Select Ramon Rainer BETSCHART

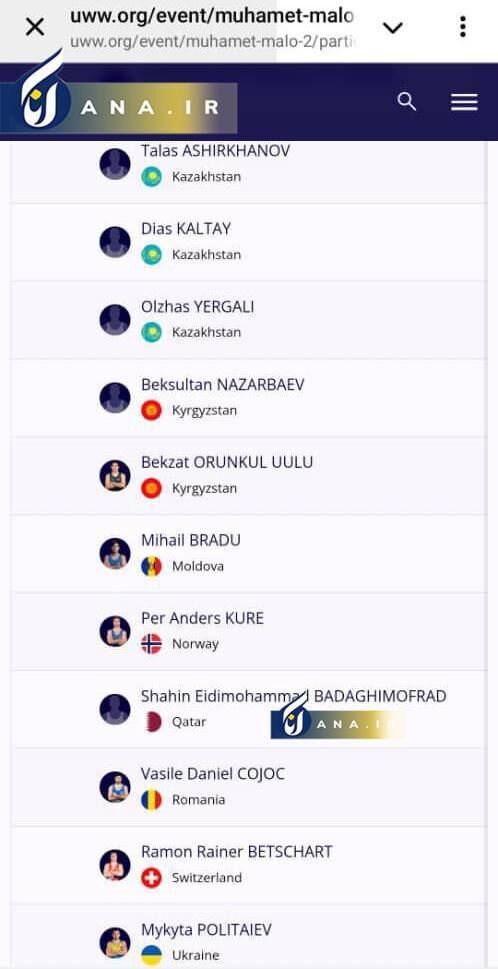click(x=248, y=865)
